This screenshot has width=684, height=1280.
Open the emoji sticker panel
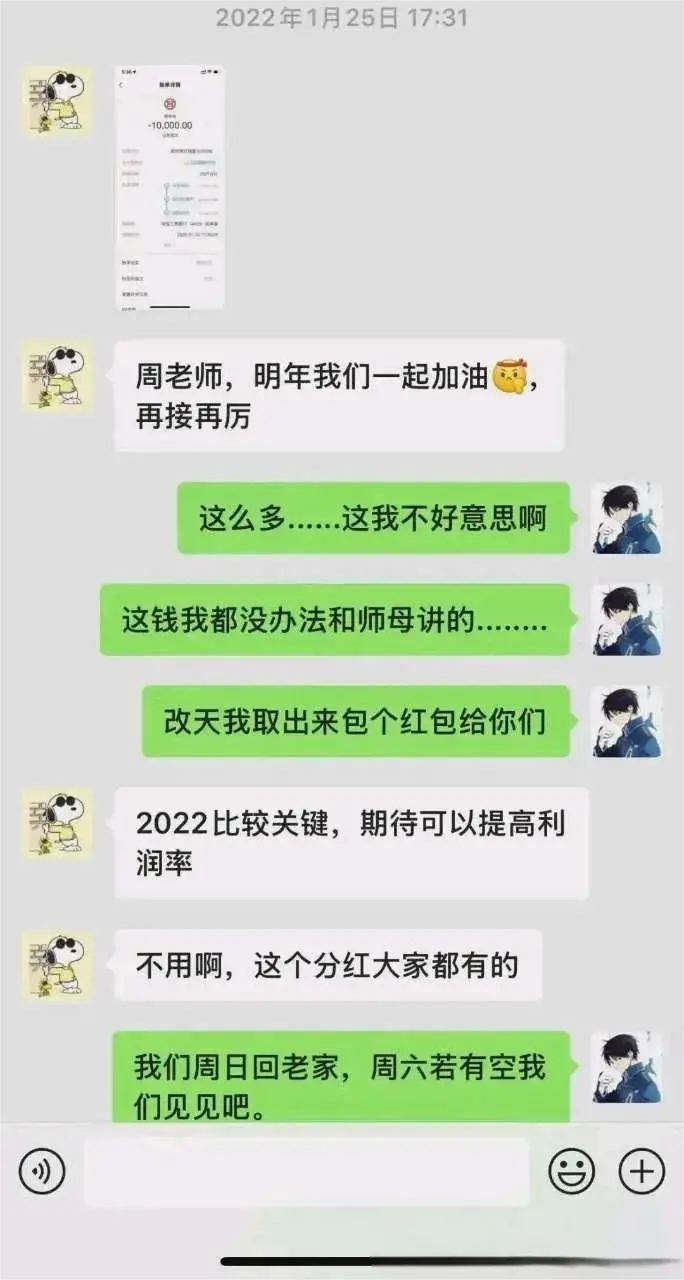571,1171
